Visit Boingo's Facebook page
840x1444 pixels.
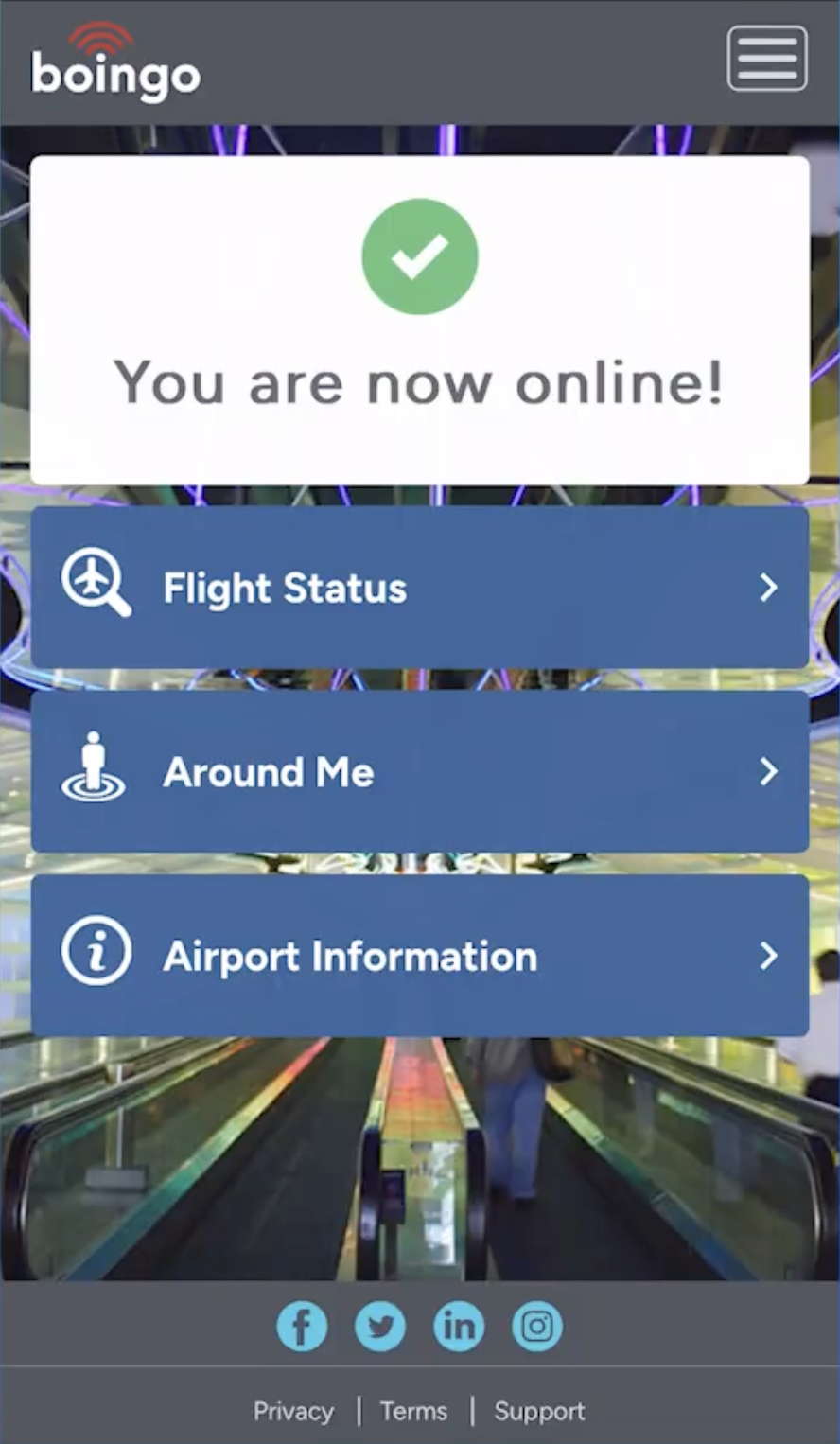click(x=302, y=1326)
